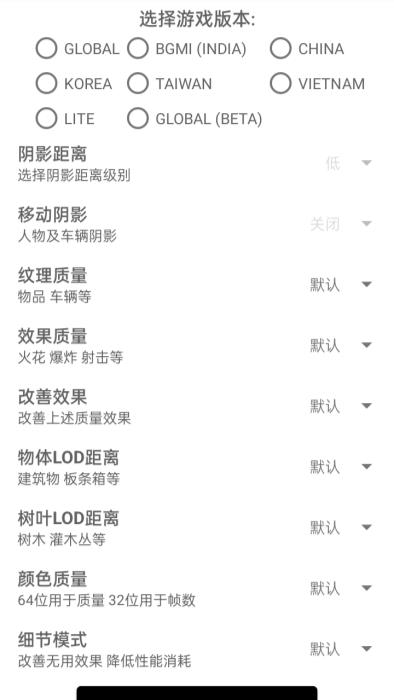Viewport: 394px width, 700px height.
Task: Choose the VIETNAM radio button
Action: click(x=317, y=83)
